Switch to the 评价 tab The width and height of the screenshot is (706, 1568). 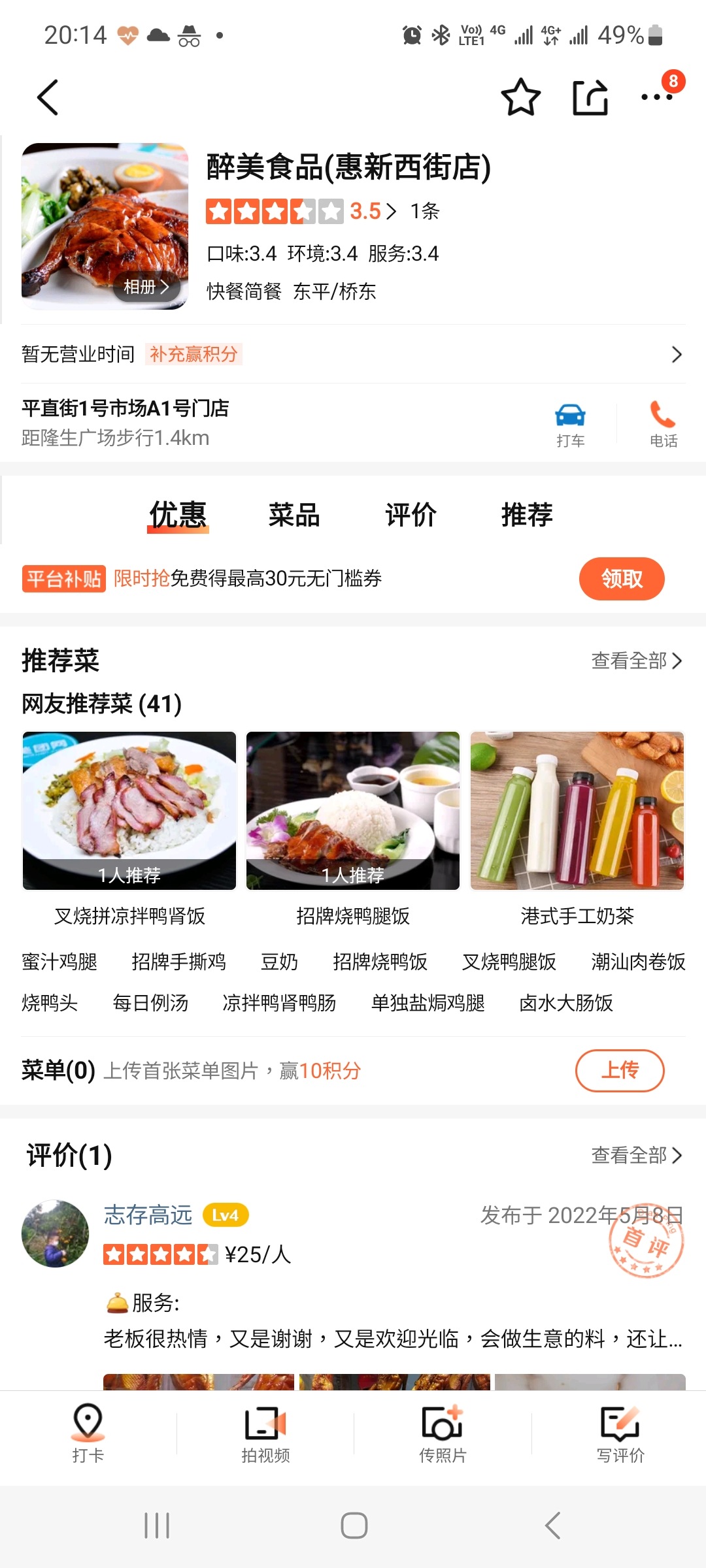[x=411, y=515]
